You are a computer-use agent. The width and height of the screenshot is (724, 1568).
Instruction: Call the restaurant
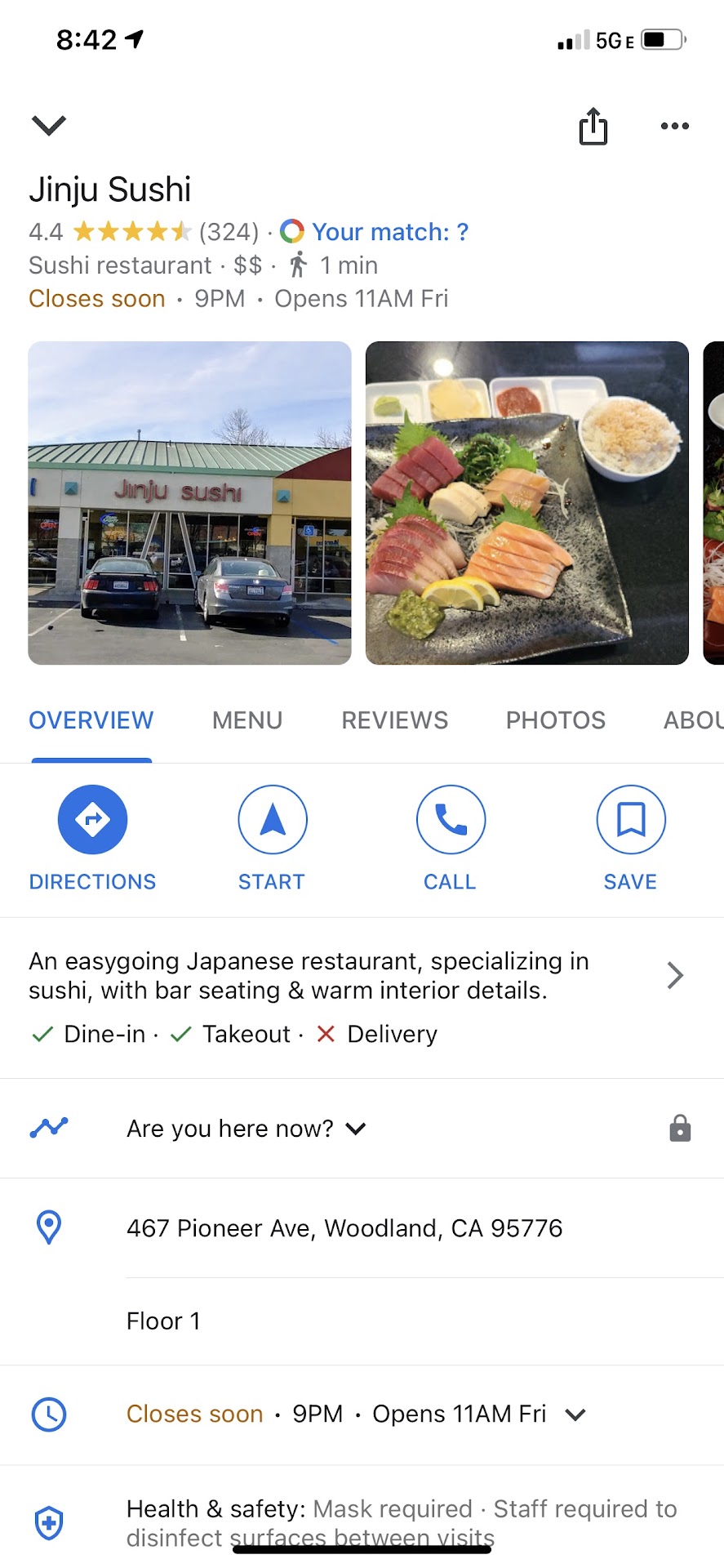coord(451,820)
